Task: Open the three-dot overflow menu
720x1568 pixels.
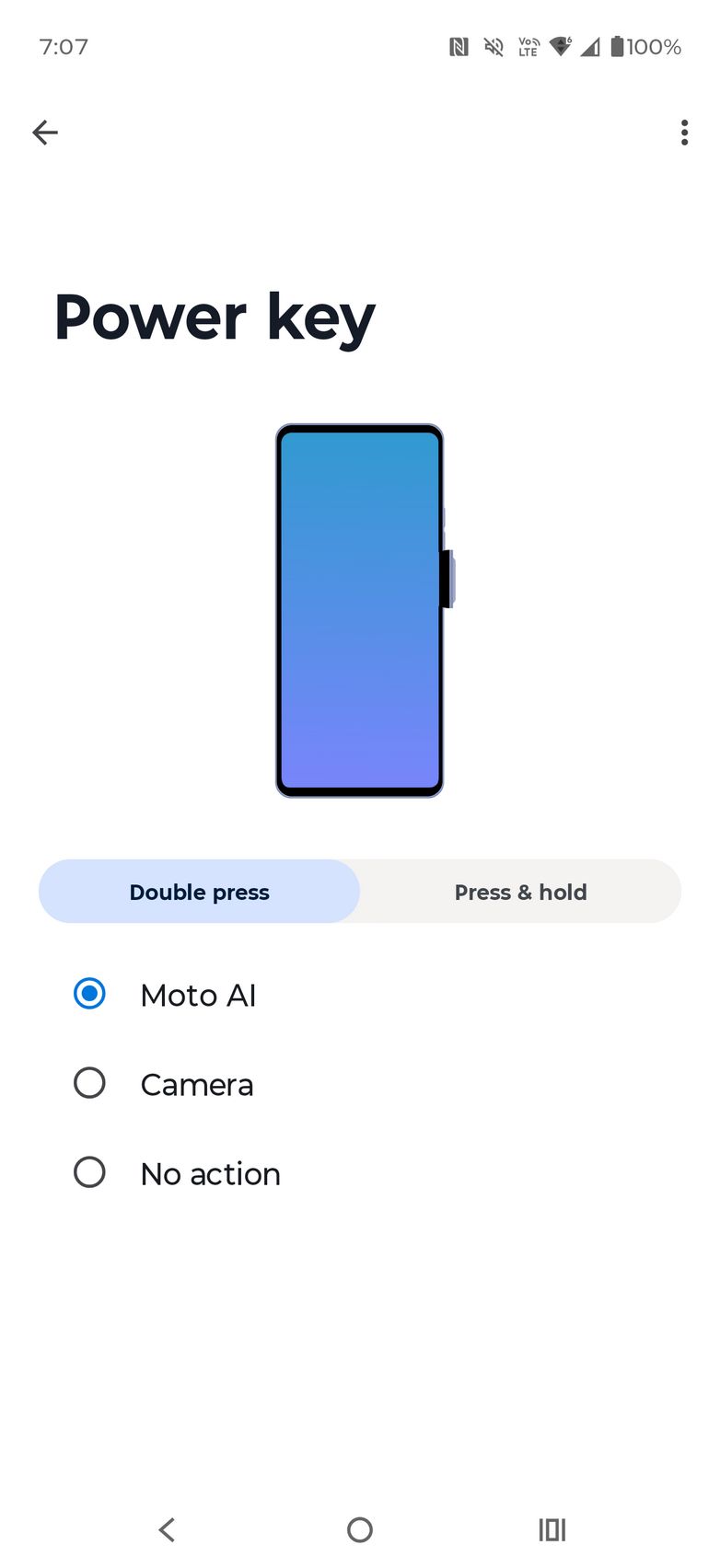Action: tap(683, 133)
